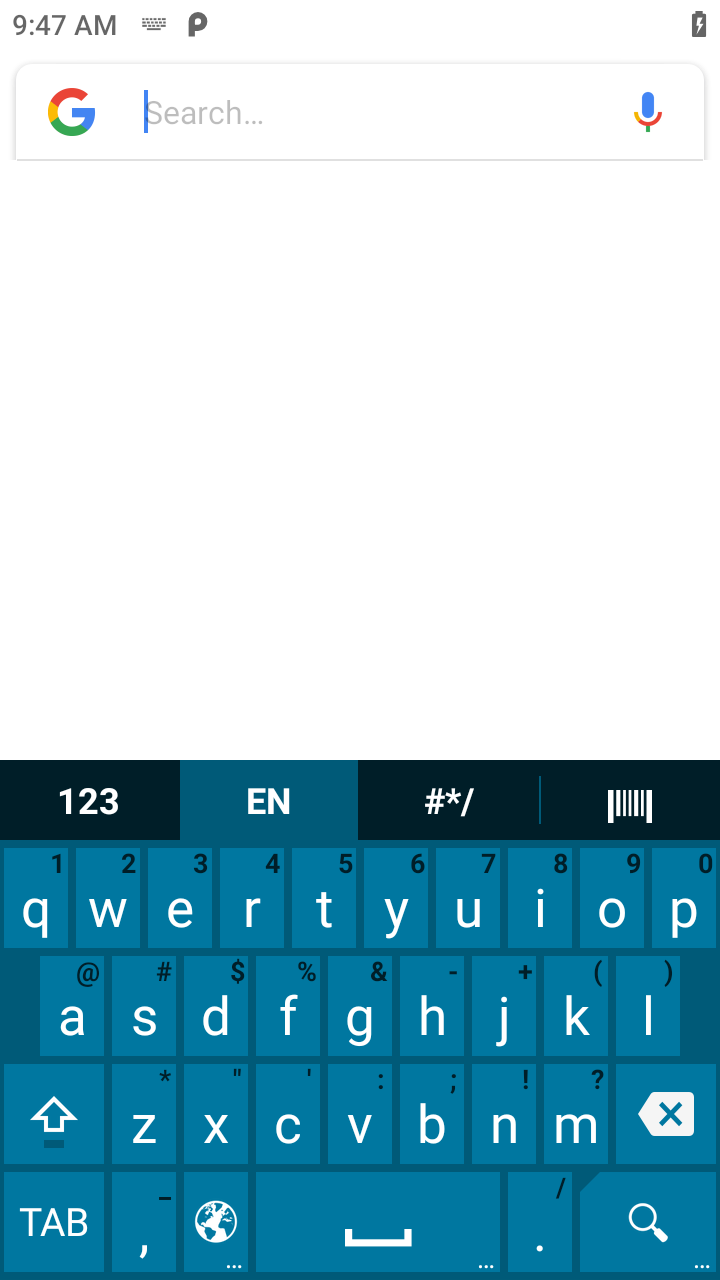The width and height of the screenshot is (720, 1280).
Task: Tap the space bar
Action: (x=378, y=1222)
